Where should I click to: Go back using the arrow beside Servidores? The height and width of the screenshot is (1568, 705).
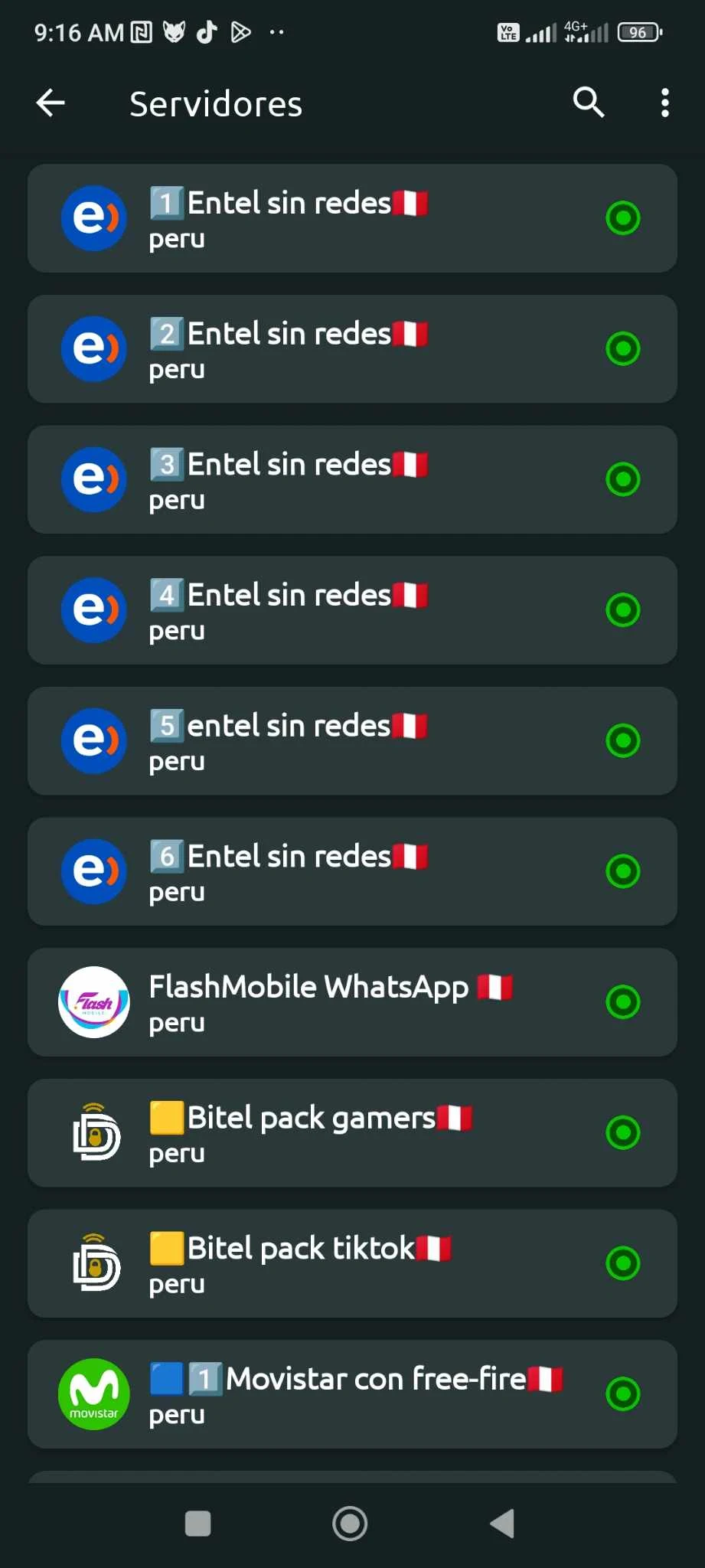(51, 103)
